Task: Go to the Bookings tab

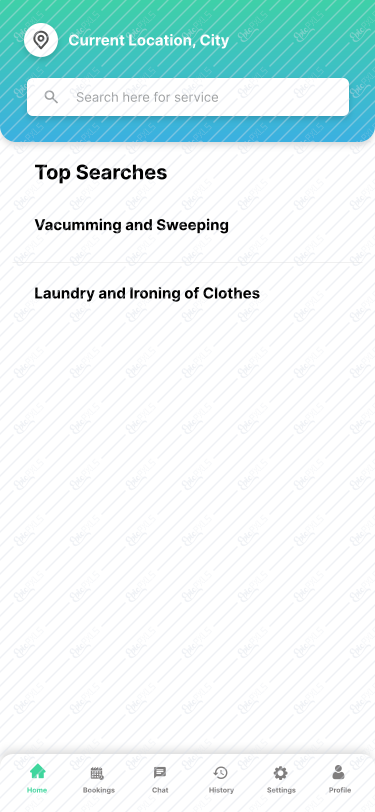Action: [x=98, y=779]
